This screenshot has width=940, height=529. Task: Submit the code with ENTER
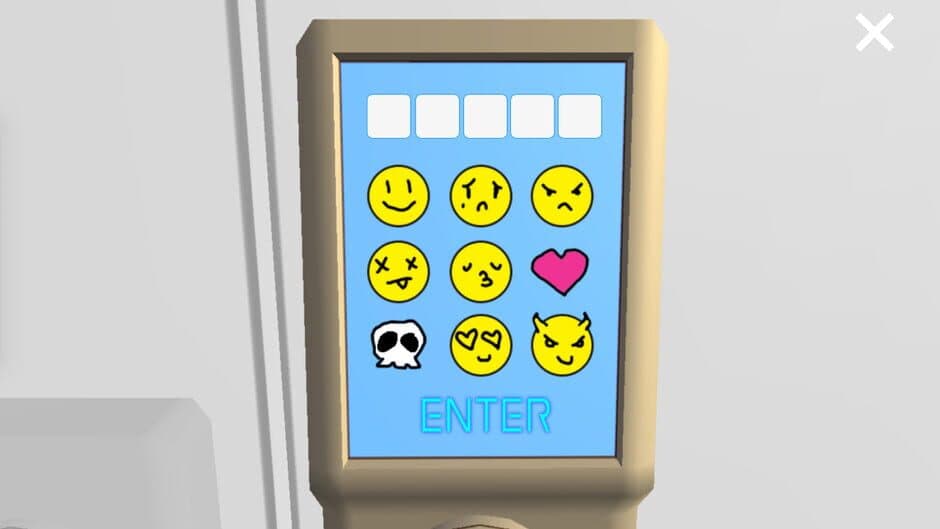click(x=485, y=415)
